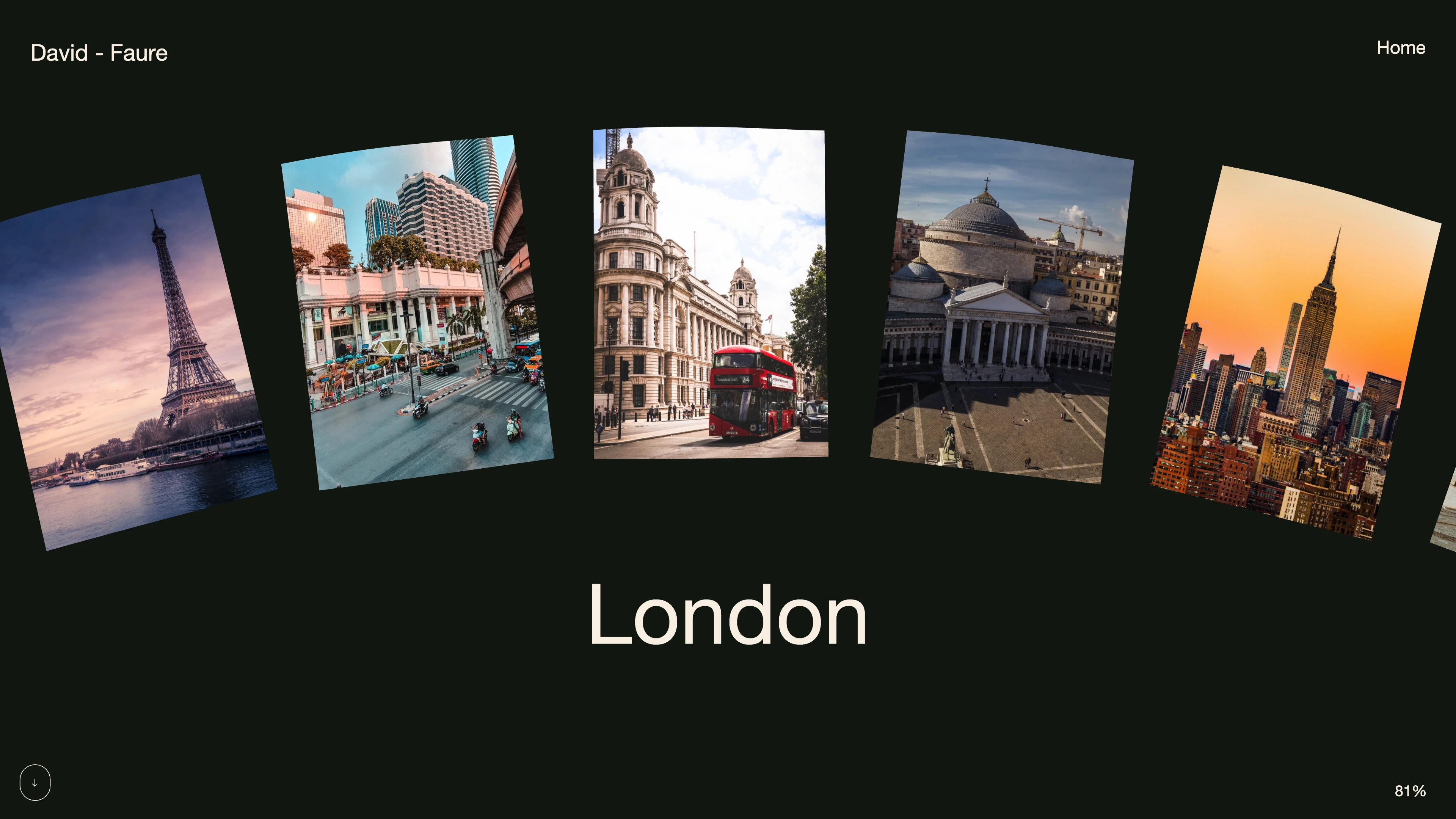Select the London red bus photo
This screenshot has width=1456, height=819.
point(710,292)
